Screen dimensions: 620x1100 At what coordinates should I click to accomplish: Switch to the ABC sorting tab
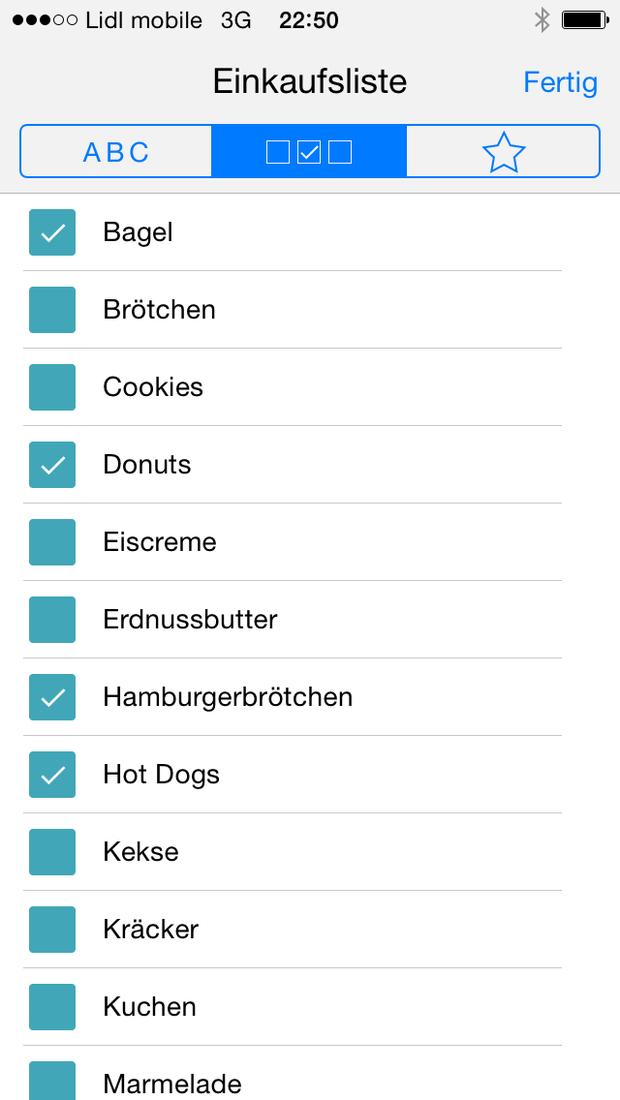coord(116,152)
